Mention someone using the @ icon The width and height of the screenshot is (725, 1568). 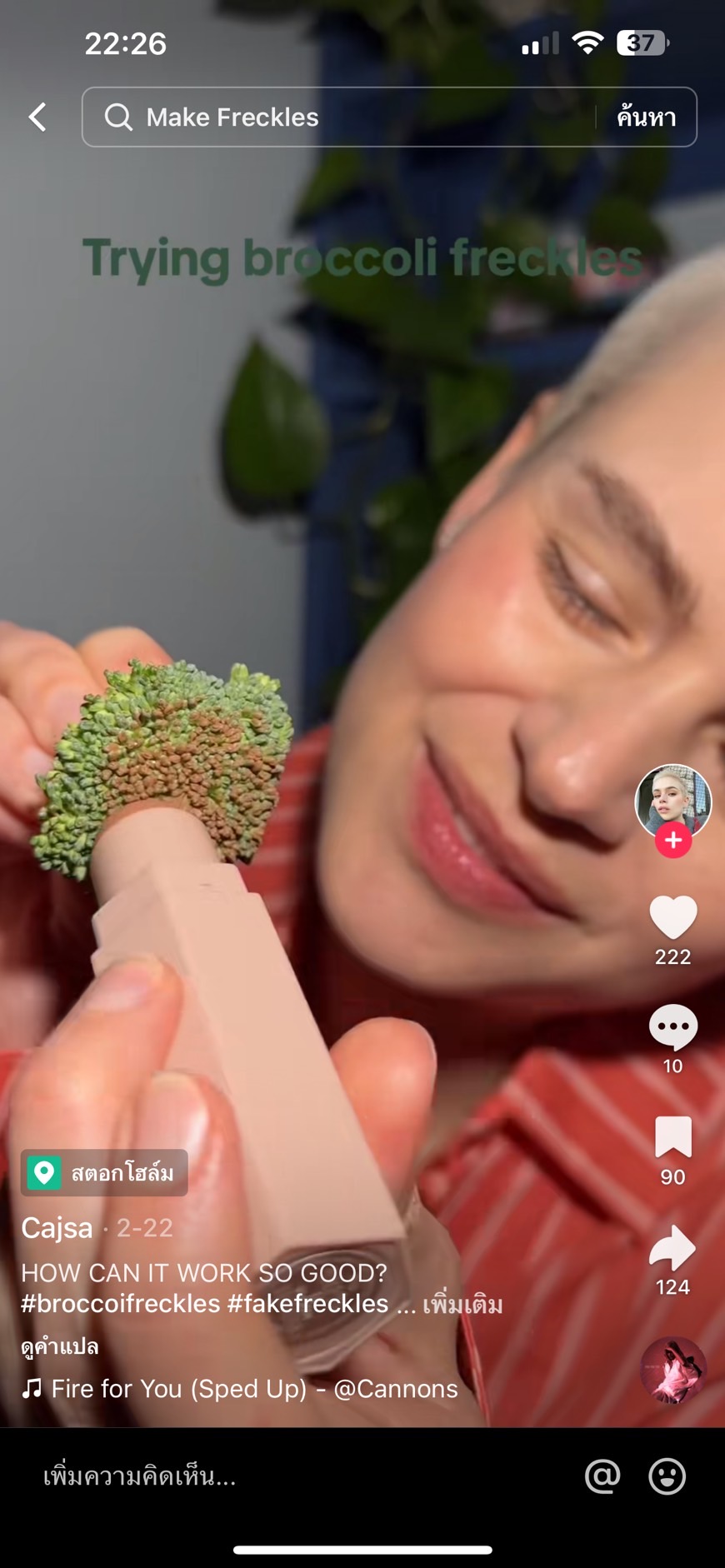[x=602, y=1476]
